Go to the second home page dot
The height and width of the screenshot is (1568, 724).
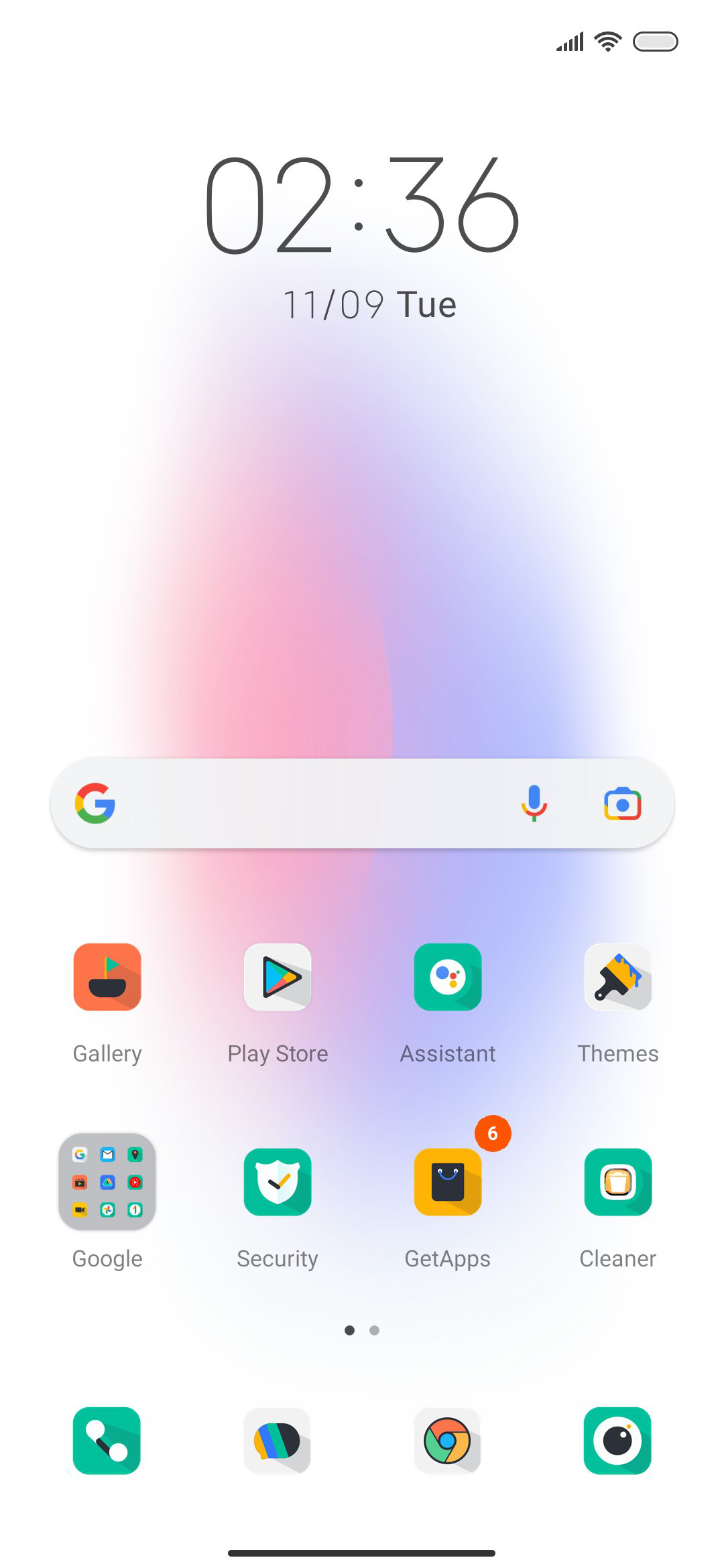tap(374, 1330)
